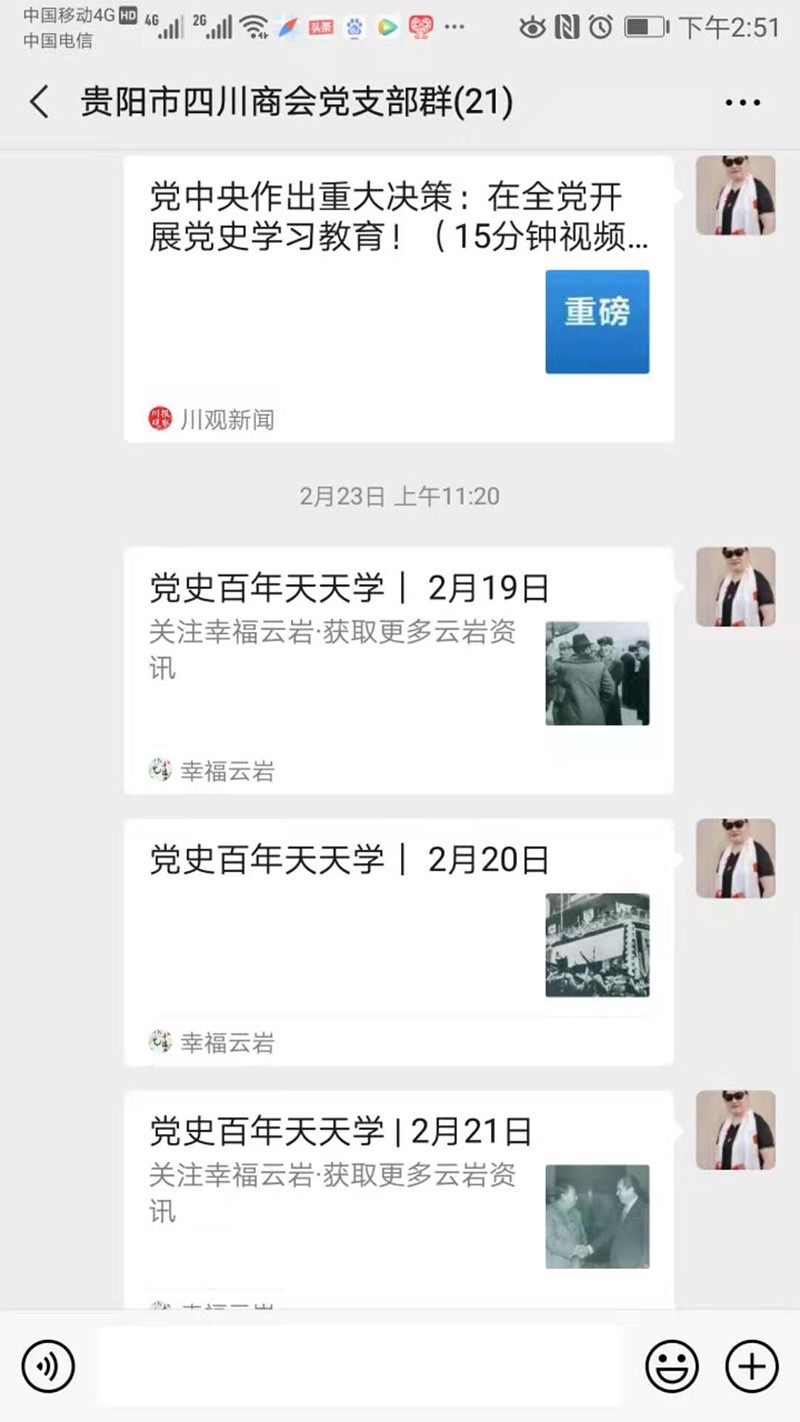This screenshot has width=800, height=1422.
Task: Open the 党史百年天天学 2月20日 article
Action: (398, 942)
